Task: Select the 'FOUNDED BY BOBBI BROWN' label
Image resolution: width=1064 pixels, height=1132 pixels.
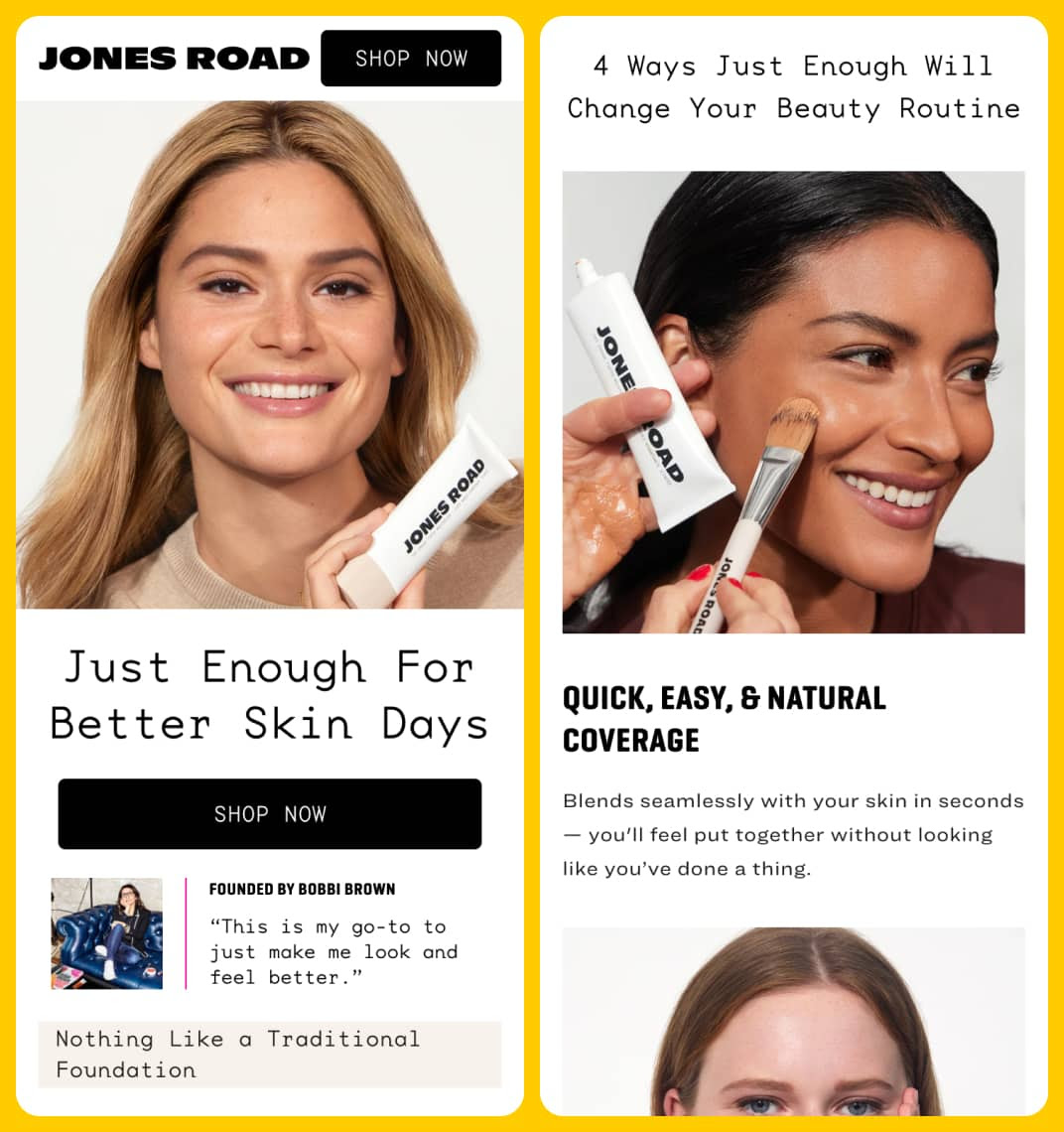Action: (x=303, y=889)
